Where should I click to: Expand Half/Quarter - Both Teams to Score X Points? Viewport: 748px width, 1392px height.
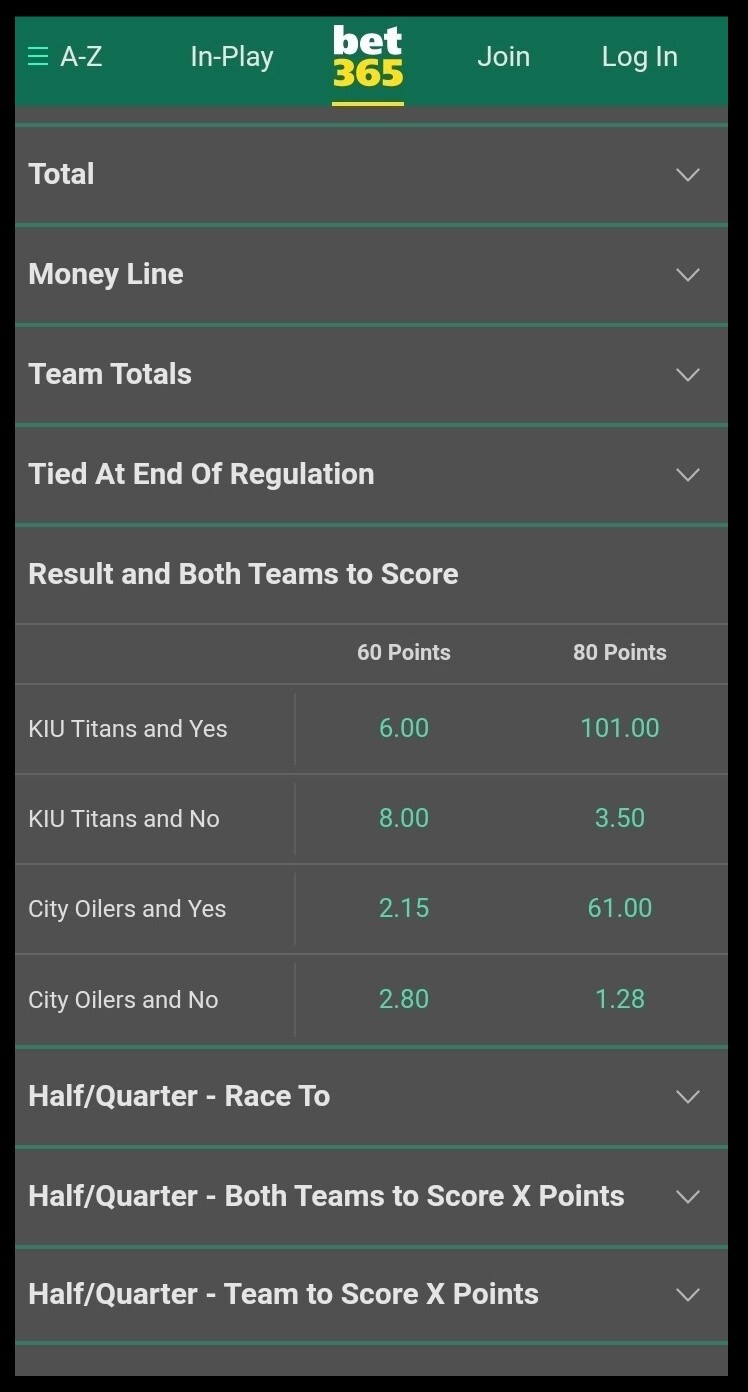[x=371, y=1196]
